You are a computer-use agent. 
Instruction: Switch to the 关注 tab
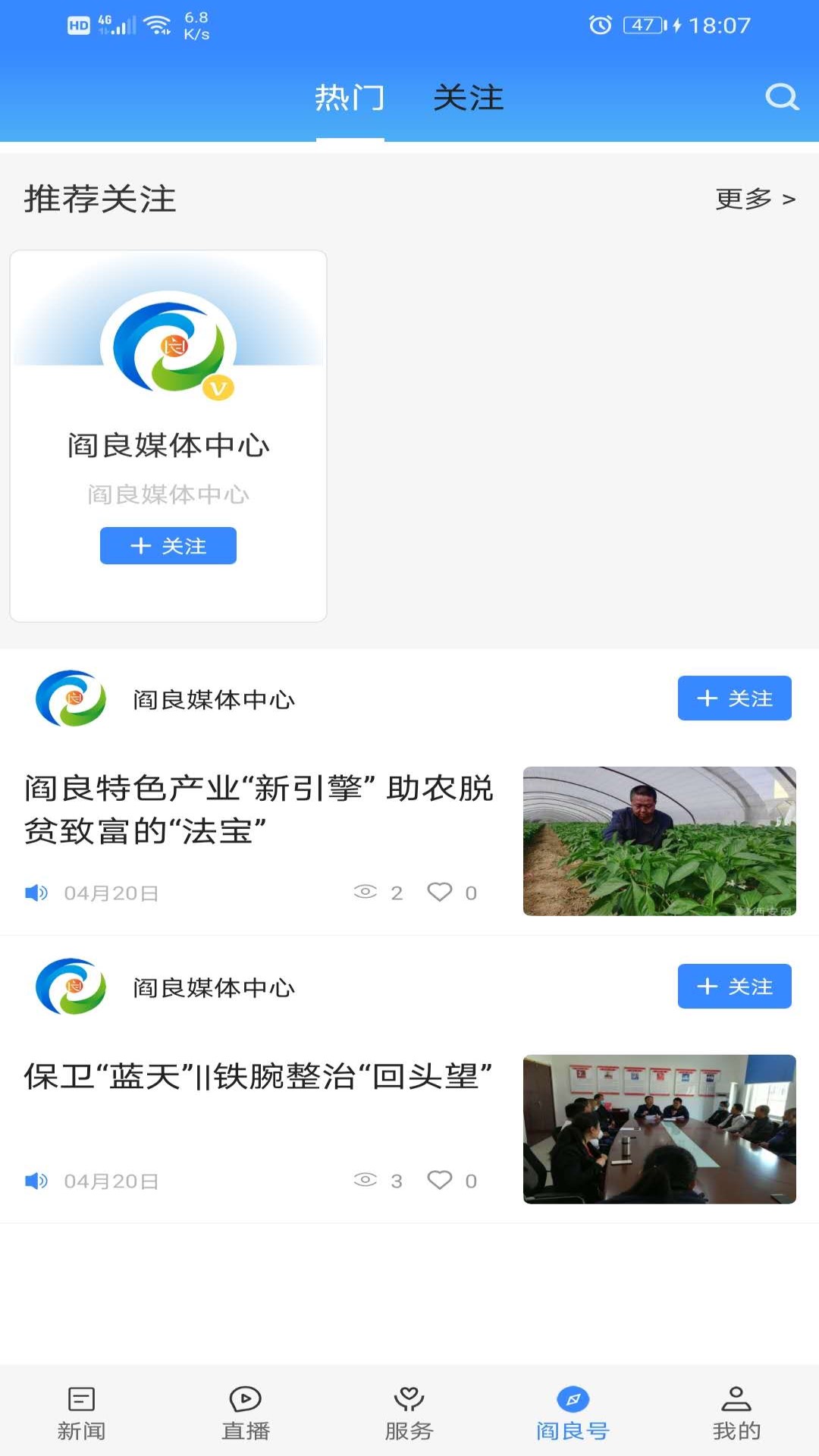coord(468,99)
